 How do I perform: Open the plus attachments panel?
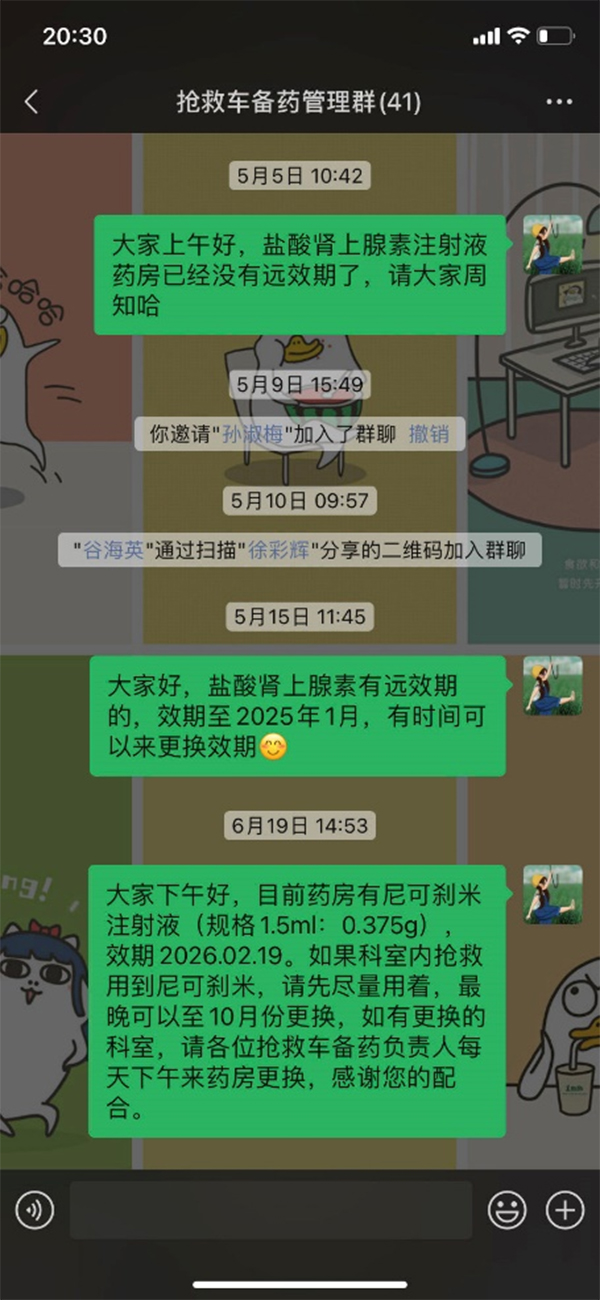point(565,1211)
